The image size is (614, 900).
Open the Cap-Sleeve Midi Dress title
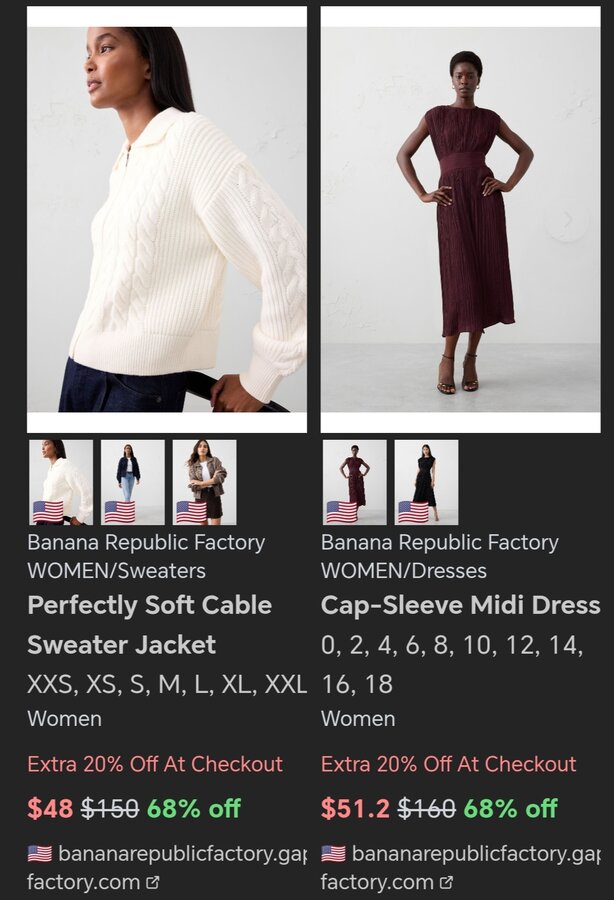(x=460, y=605)
